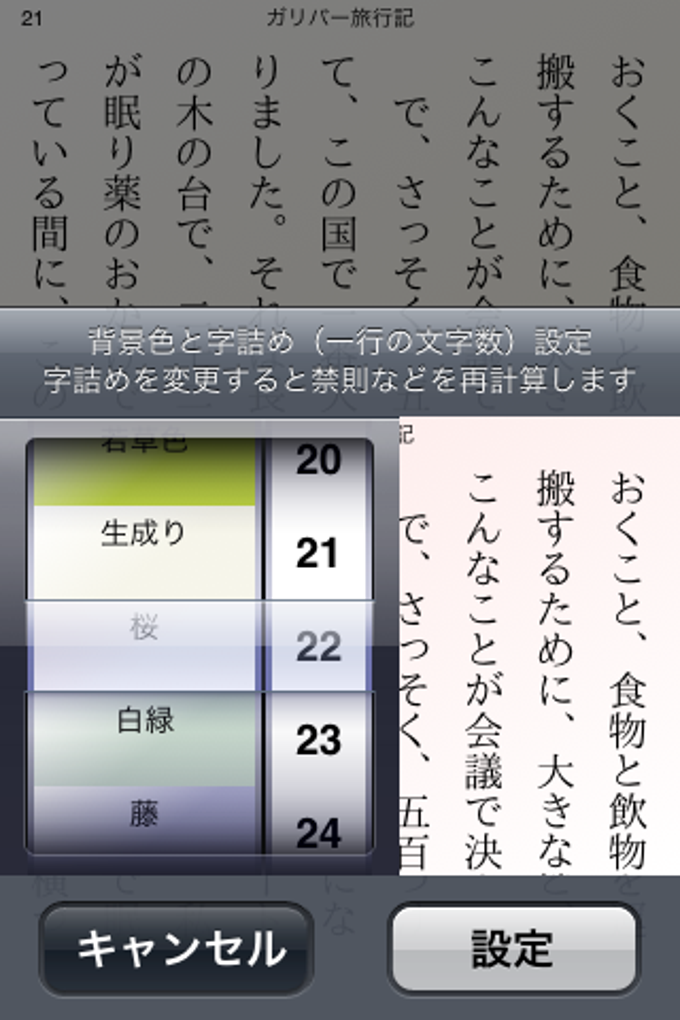Tap the キャンセル button
Viewport: 680px width, 1020px height.
[x=176, y=949]
